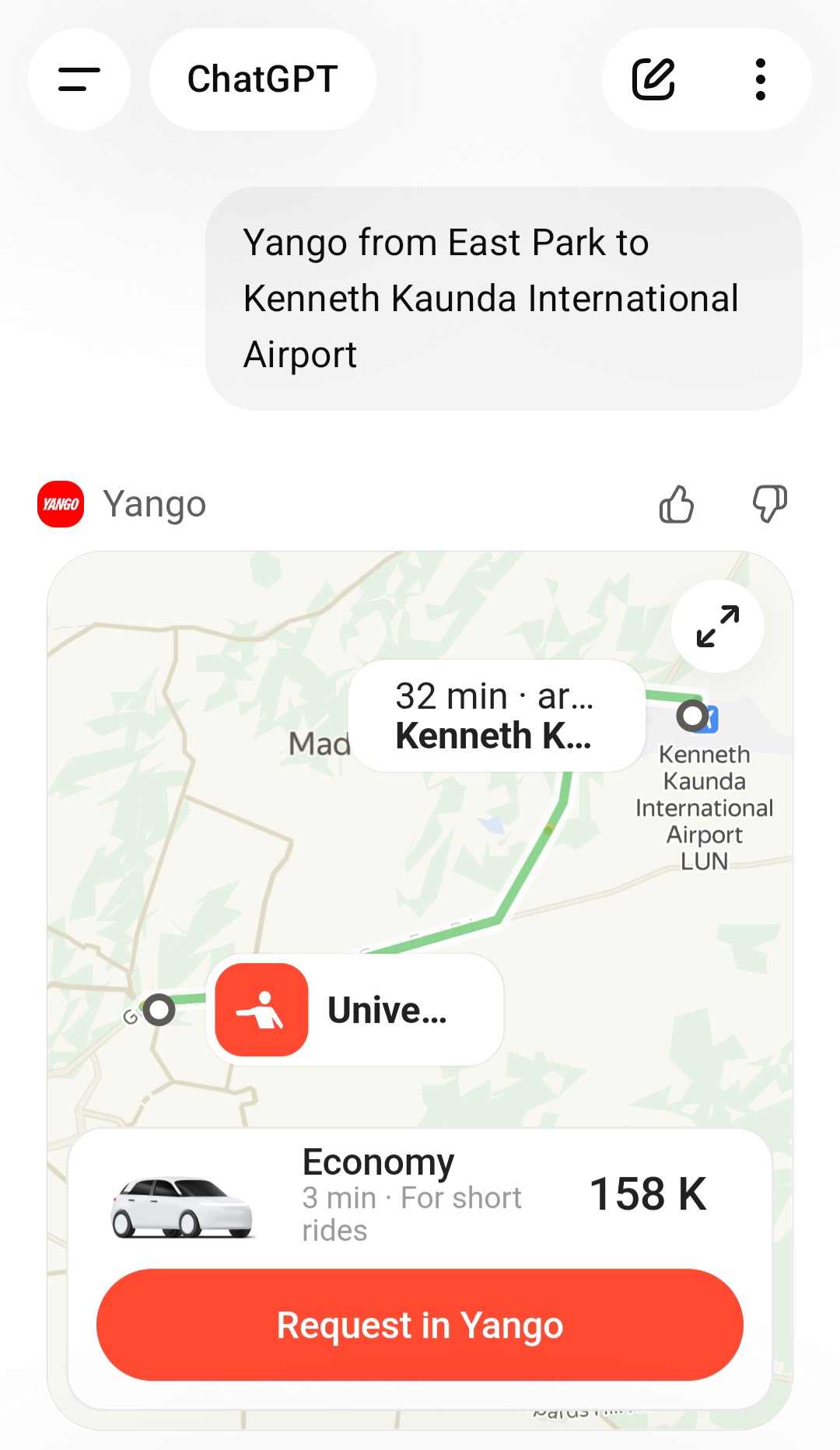The width and height of the screenshot is (840, 1450).
Task: Expand the map to fullscreen
Action: [717, 626]
